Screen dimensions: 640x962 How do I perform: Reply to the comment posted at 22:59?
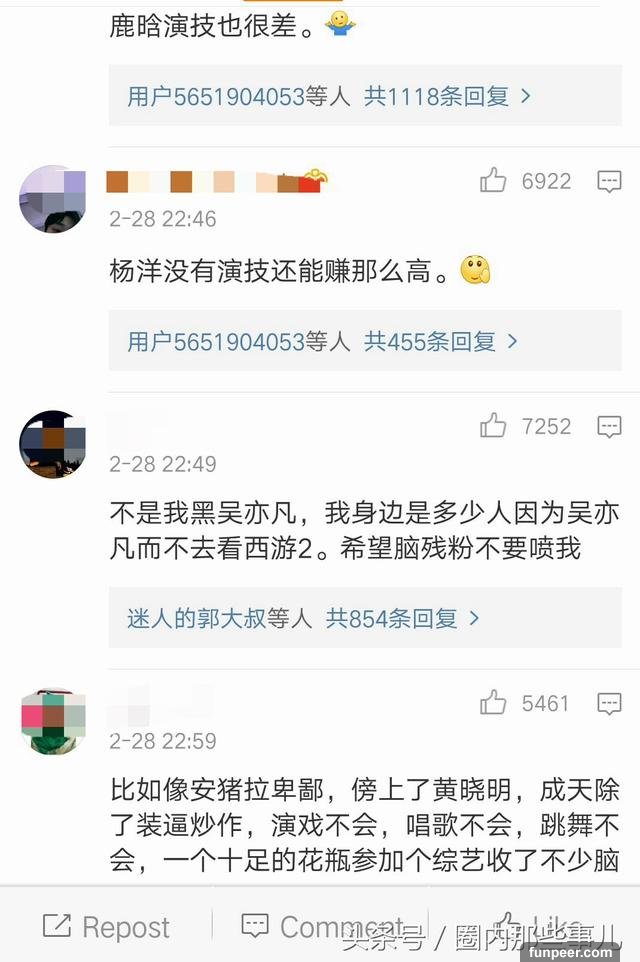[x=609, y=704]
